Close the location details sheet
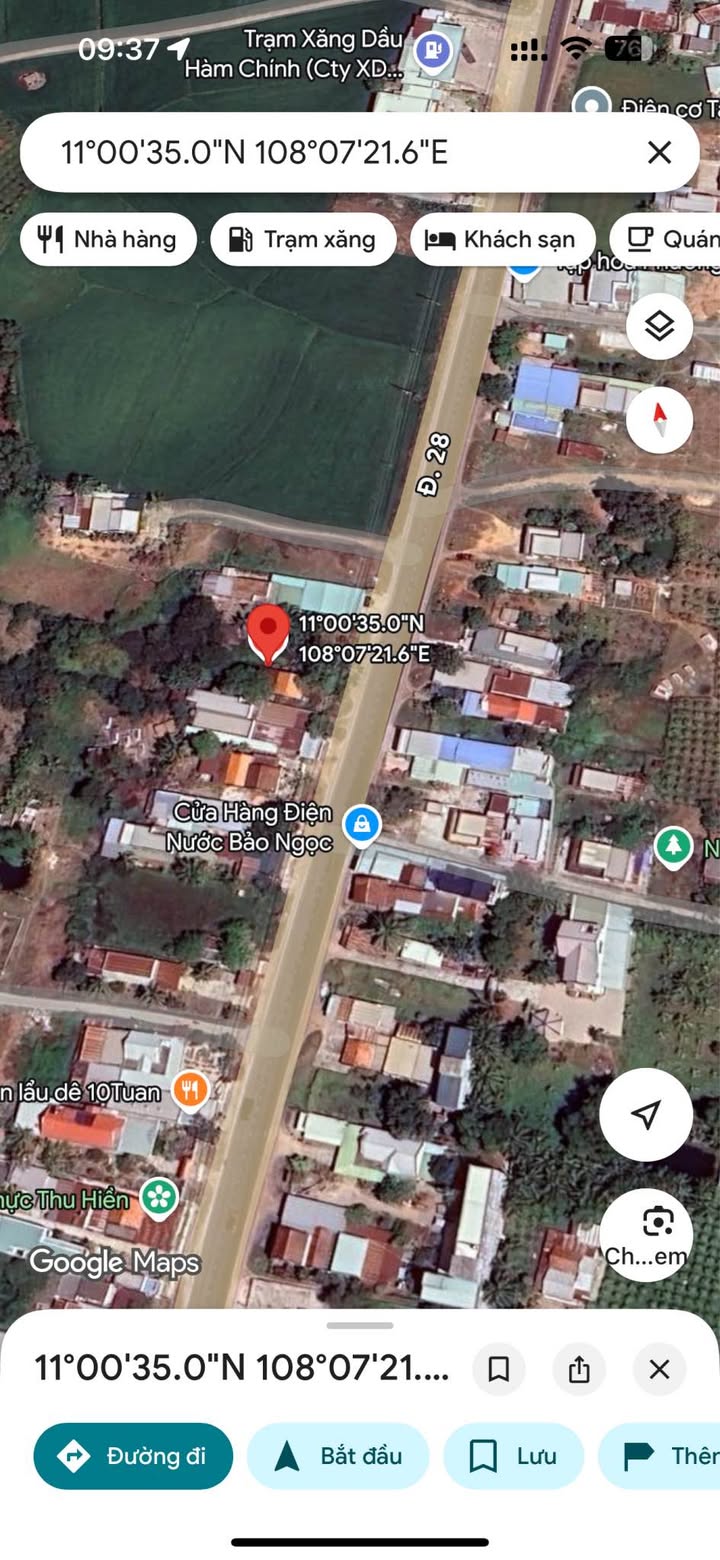This screenshot has height=1560, width=720. click(x=659, y=1368)
